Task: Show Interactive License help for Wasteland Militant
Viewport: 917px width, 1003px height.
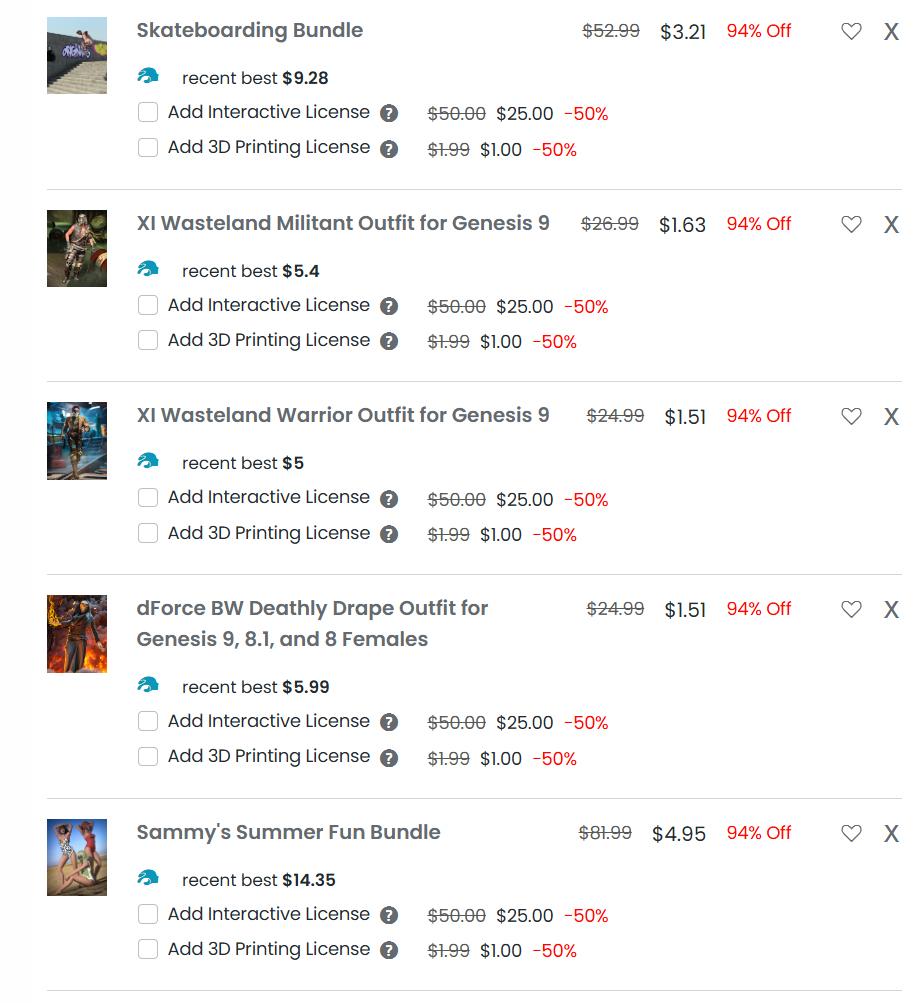Action: coord(390,306)
